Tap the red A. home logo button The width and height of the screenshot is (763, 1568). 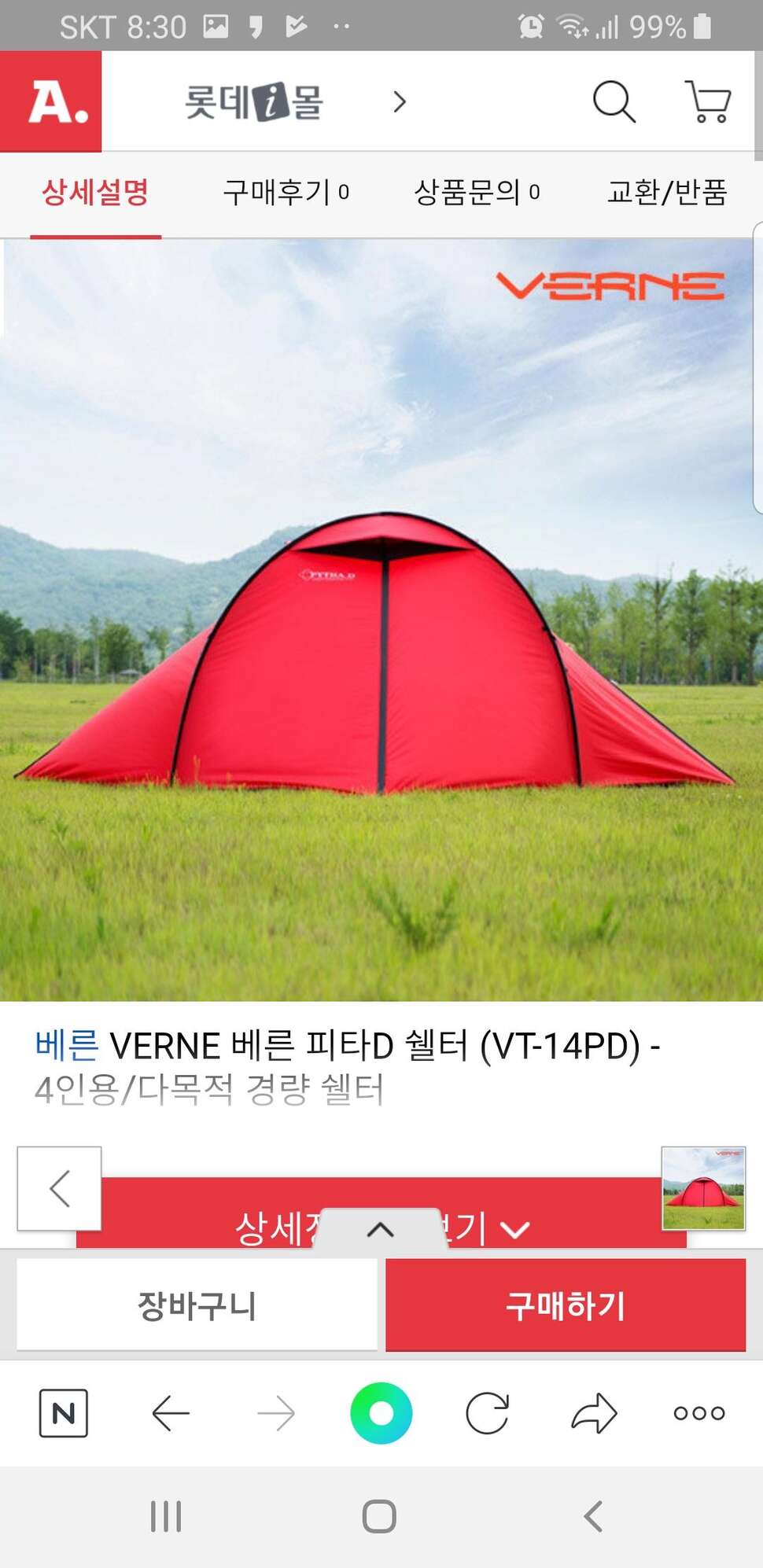(x=51, y=101)
